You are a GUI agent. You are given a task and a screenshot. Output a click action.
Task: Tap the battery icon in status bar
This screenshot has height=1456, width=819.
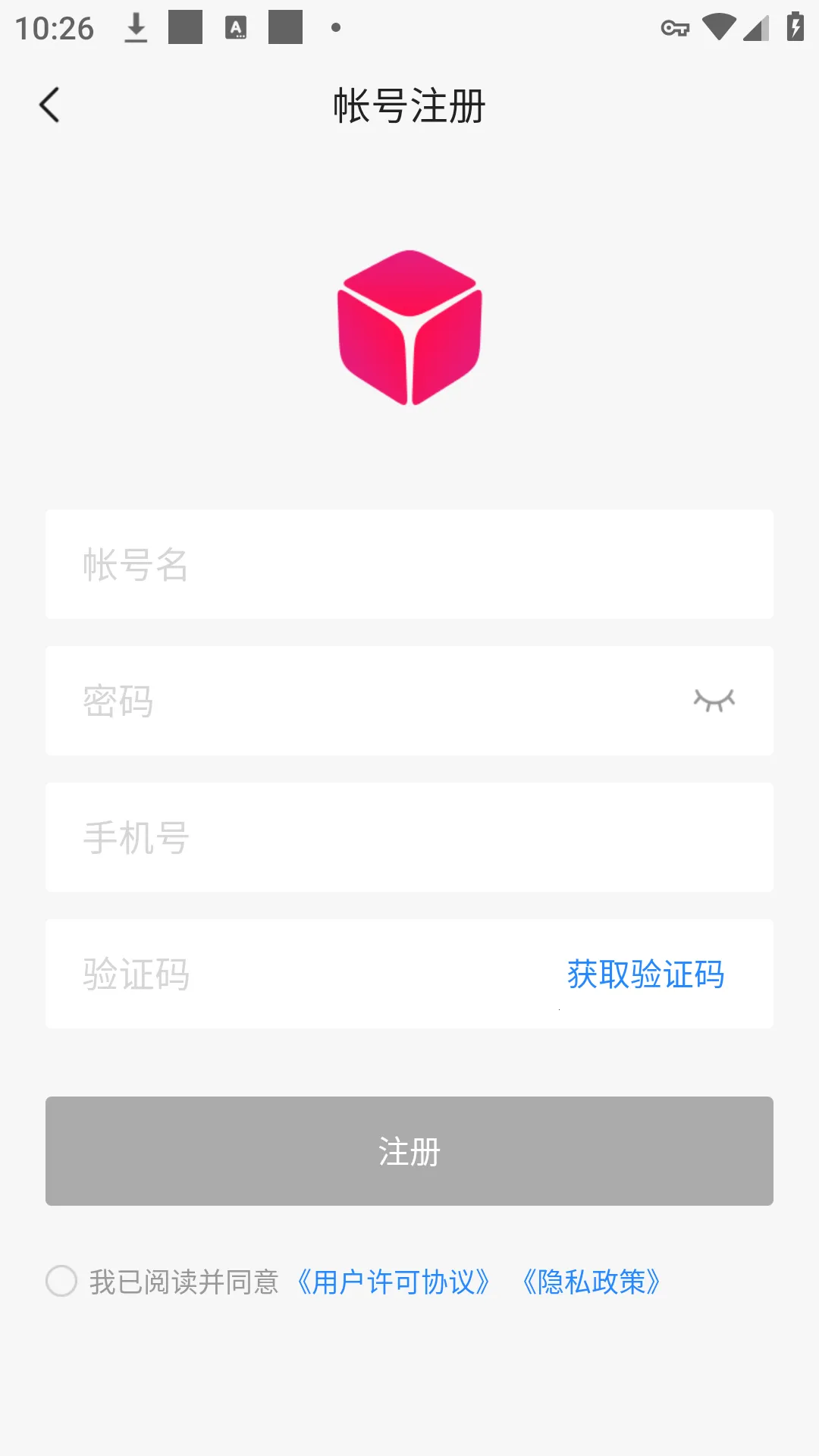pyautogui.click(x=794, y=27)
